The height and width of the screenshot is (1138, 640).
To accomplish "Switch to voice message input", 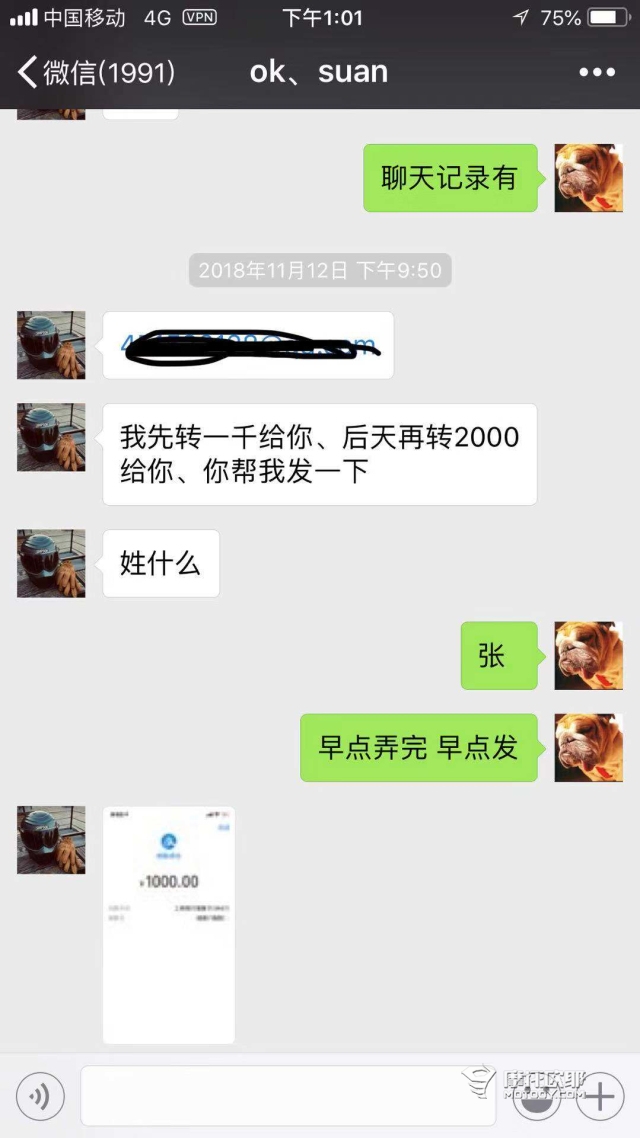I will (x=40, y=1096).
